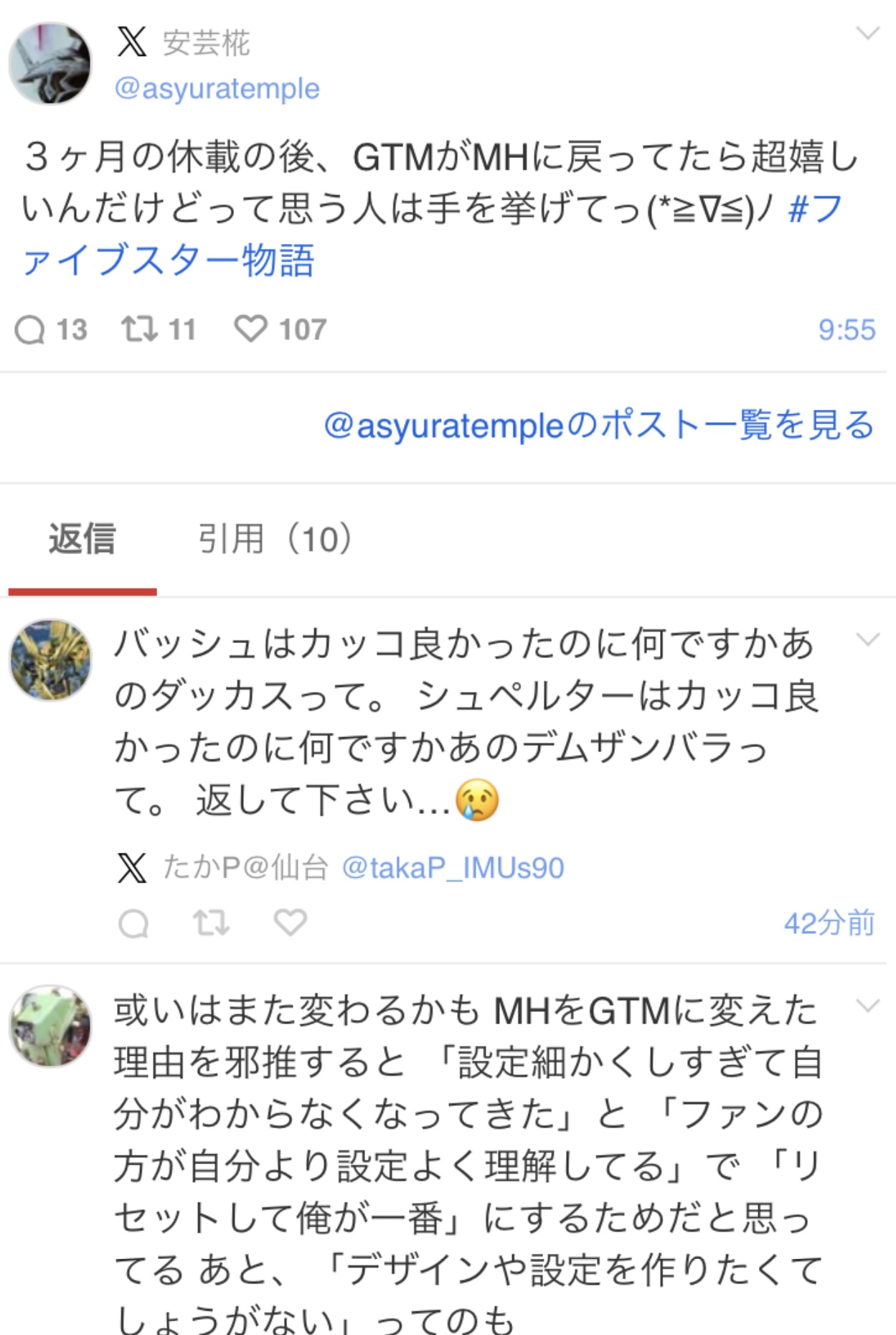Open the 9:55 timestamp link
896x1335 pixels.
[x=847, y=329]
